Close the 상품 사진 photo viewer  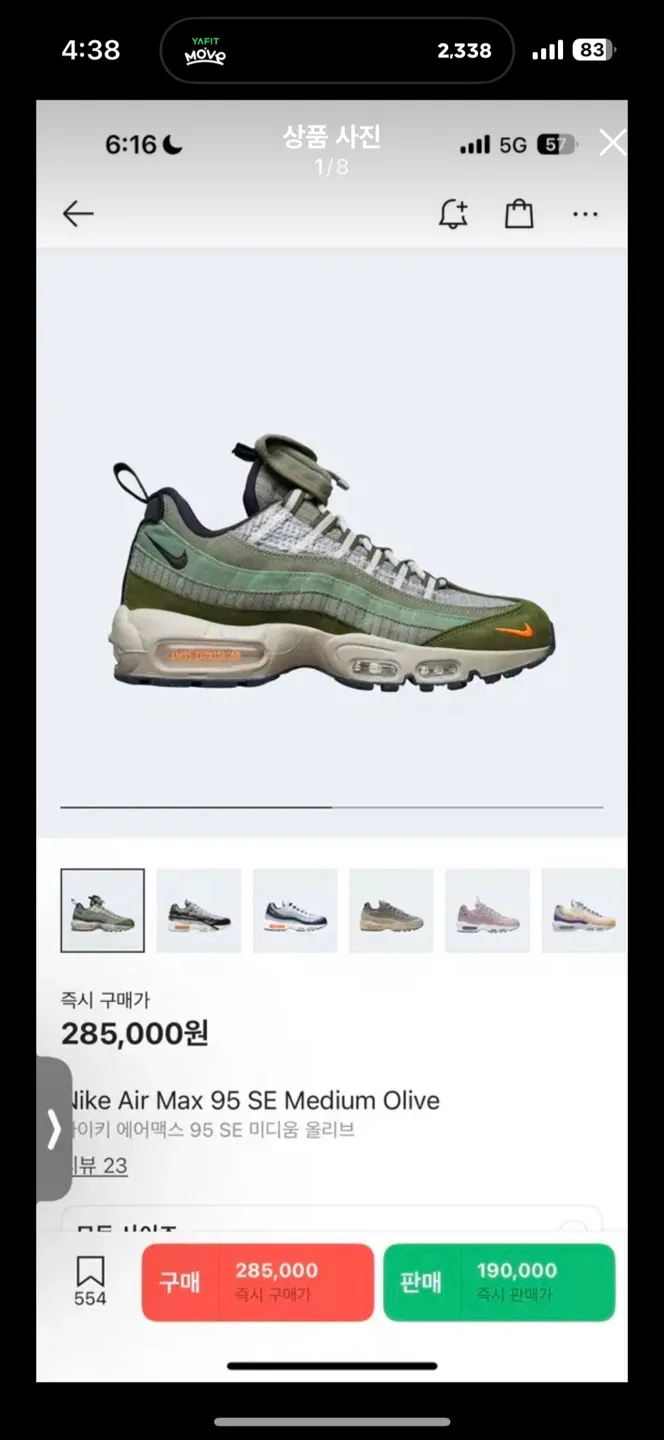click(x=612, y=143)
